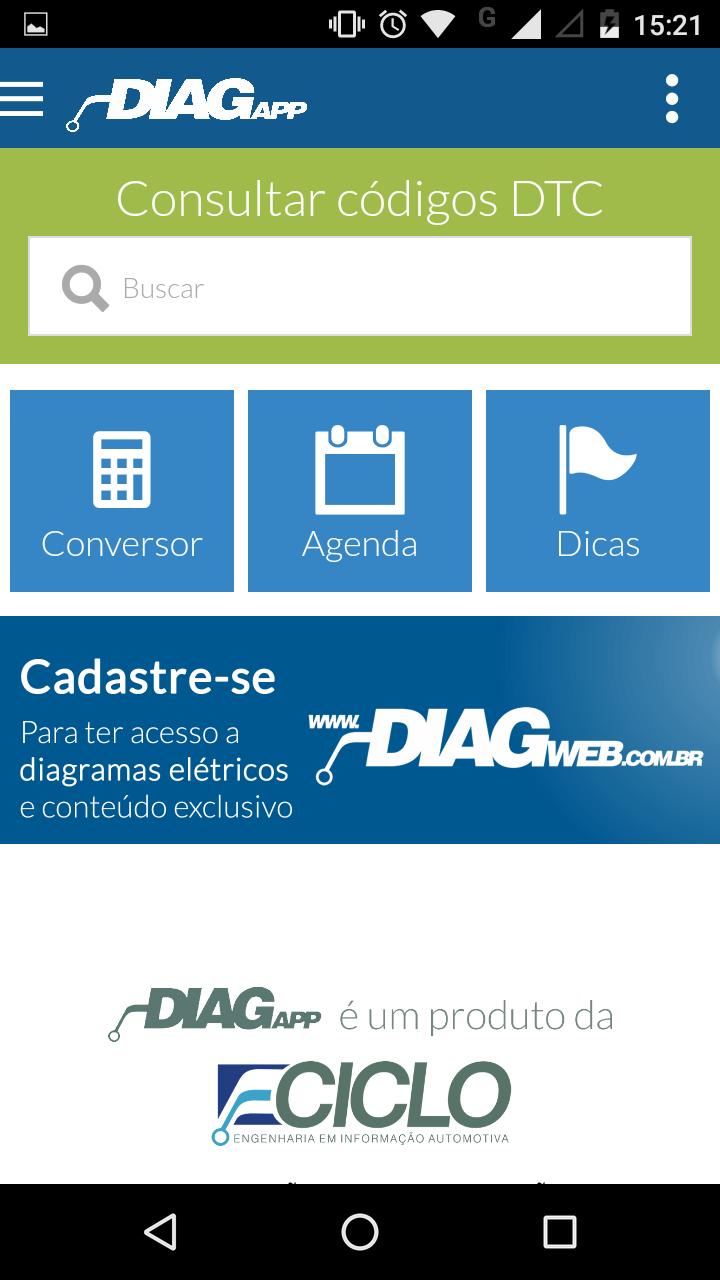720x1280 pixels.
Task: Tap the Consultar códigos DTC heading
Action: click(x=360, y=198)
